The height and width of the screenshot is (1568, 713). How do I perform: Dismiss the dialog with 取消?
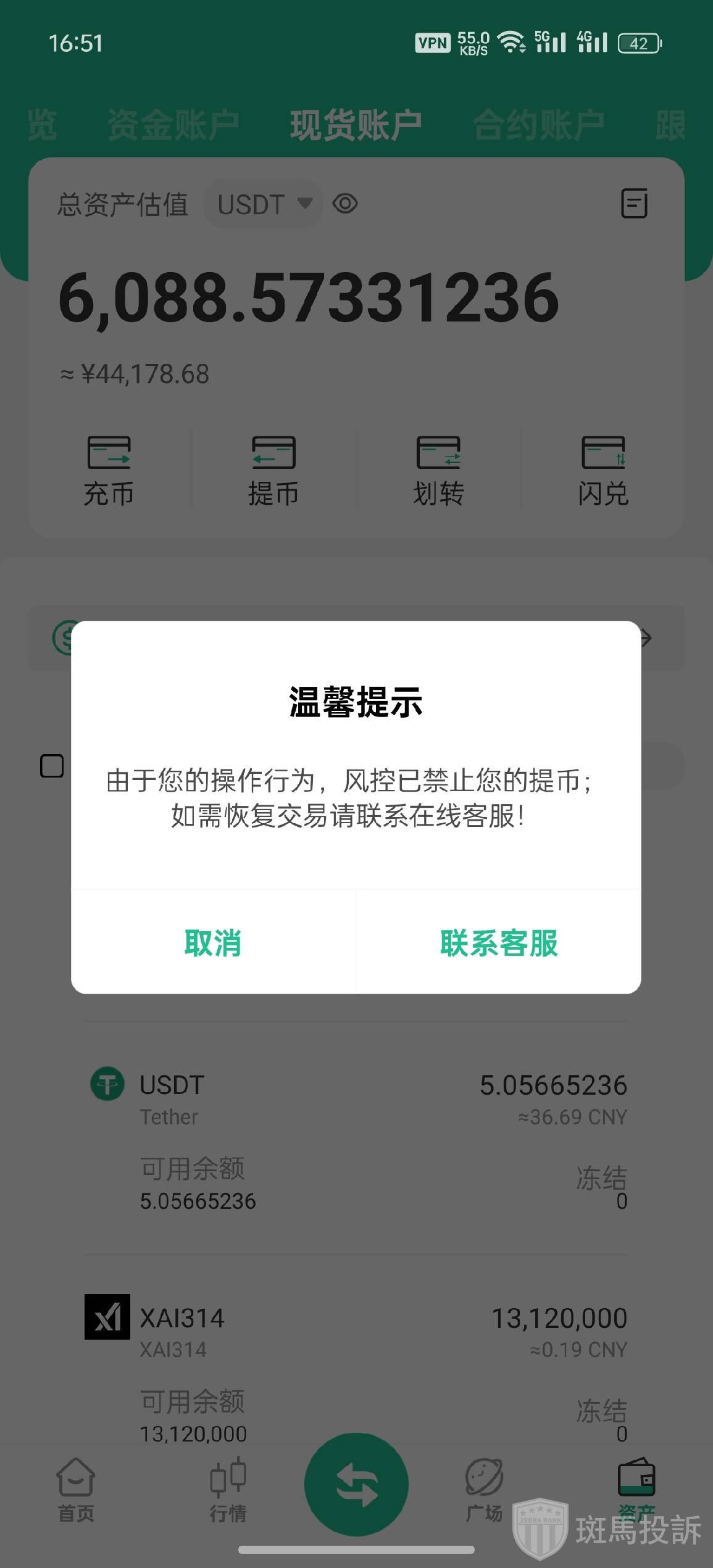(x=213, y=943)
